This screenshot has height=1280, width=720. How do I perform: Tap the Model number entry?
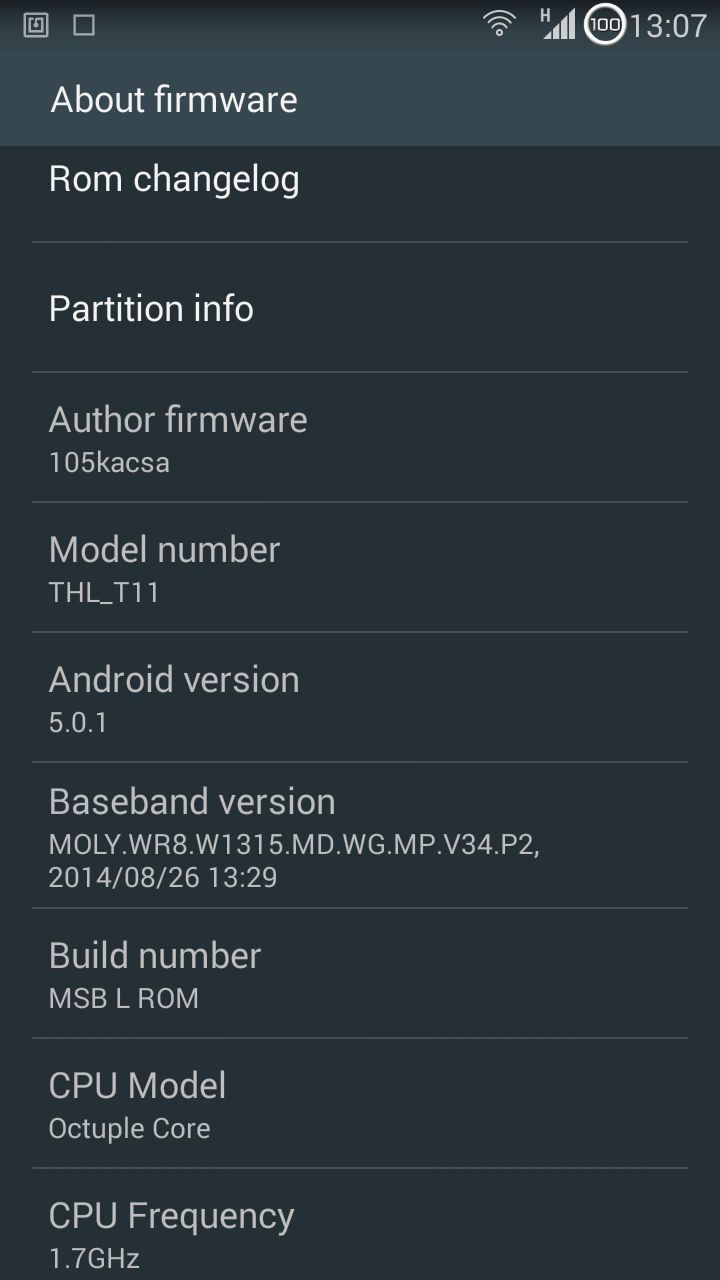coord(360,567)
